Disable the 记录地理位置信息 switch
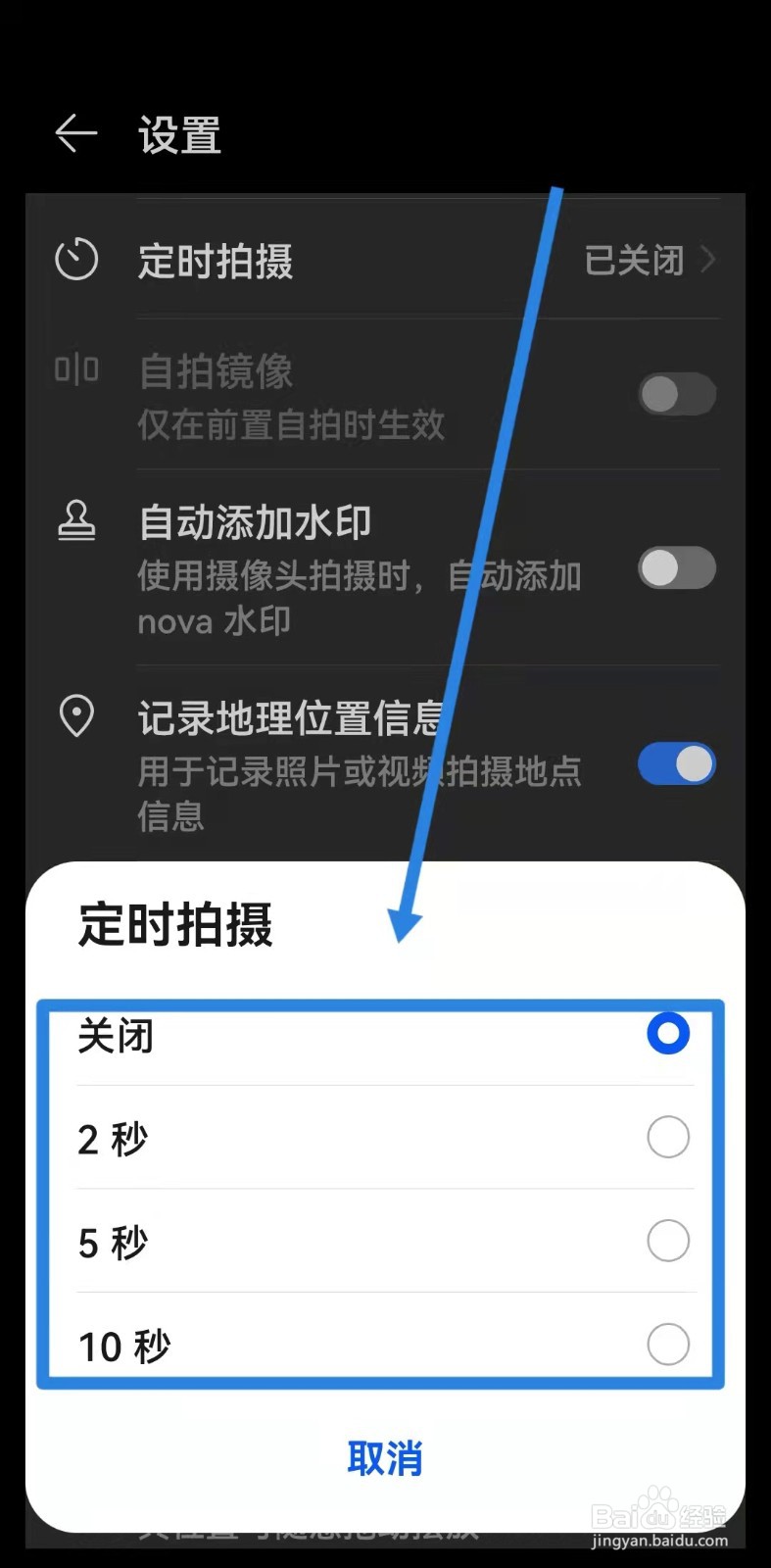 pyautogui.click(x=676, y=763)
